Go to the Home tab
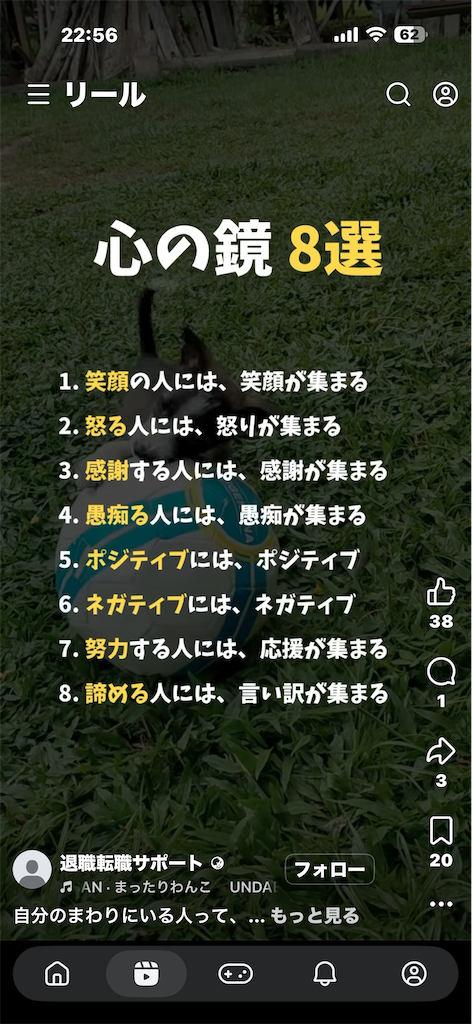This screenshot has width=472, height=1024. (x=57, y=974)
